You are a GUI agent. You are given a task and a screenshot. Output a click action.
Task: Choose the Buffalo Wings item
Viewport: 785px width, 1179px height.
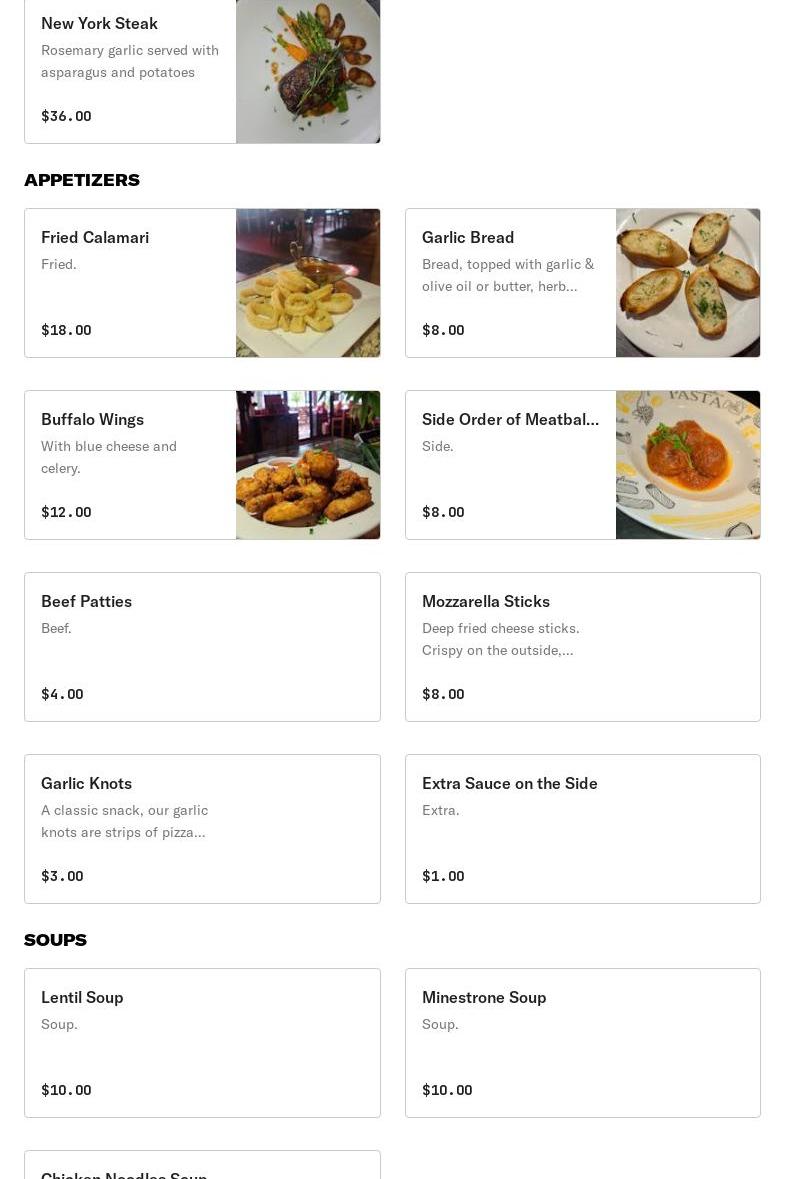tap(202, 465)
